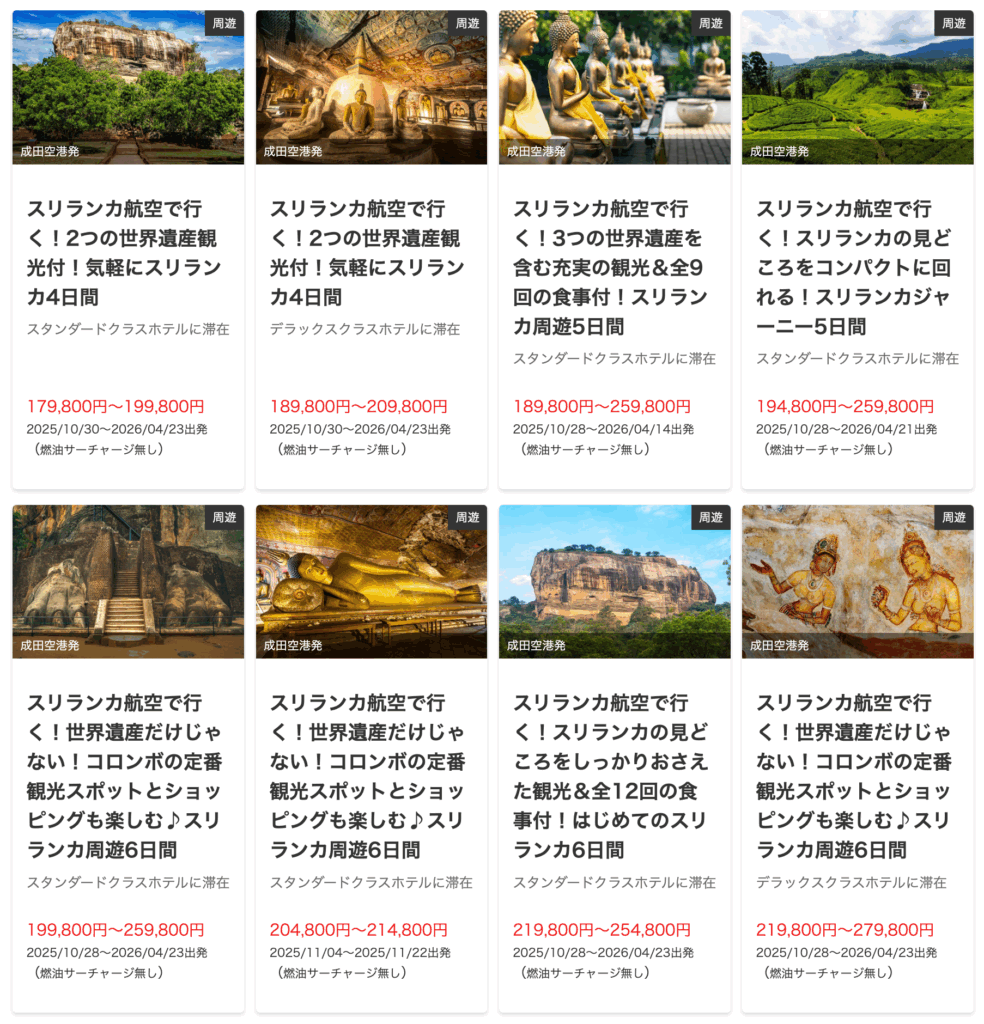
Task: Open the deluxe-class 6-day tour from 219,800円
Action: [856, 776]
